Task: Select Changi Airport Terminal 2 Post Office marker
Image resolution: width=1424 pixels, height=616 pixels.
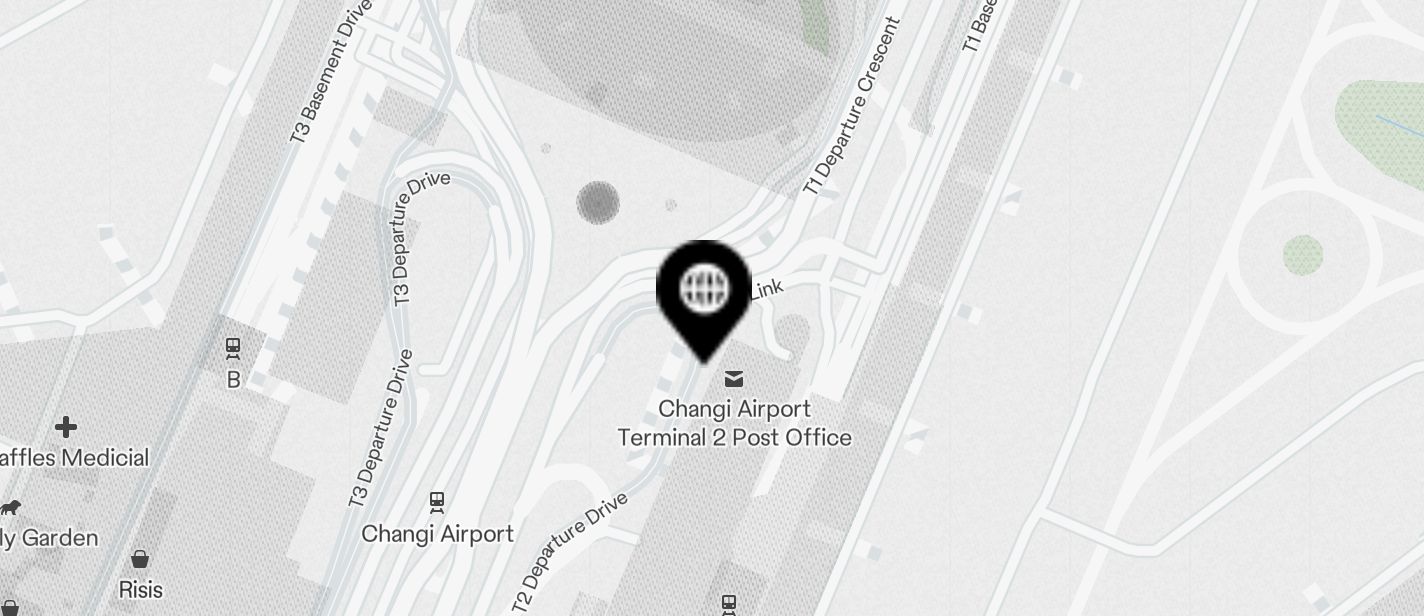Action: [734, 379]
